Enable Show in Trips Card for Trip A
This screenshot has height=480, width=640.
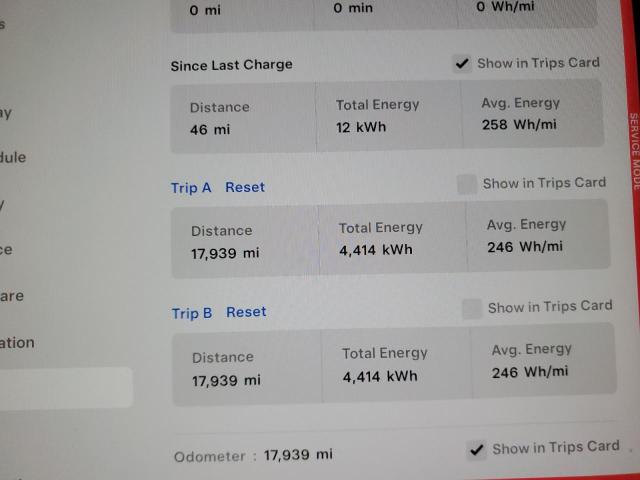click(x=467, y=184)
